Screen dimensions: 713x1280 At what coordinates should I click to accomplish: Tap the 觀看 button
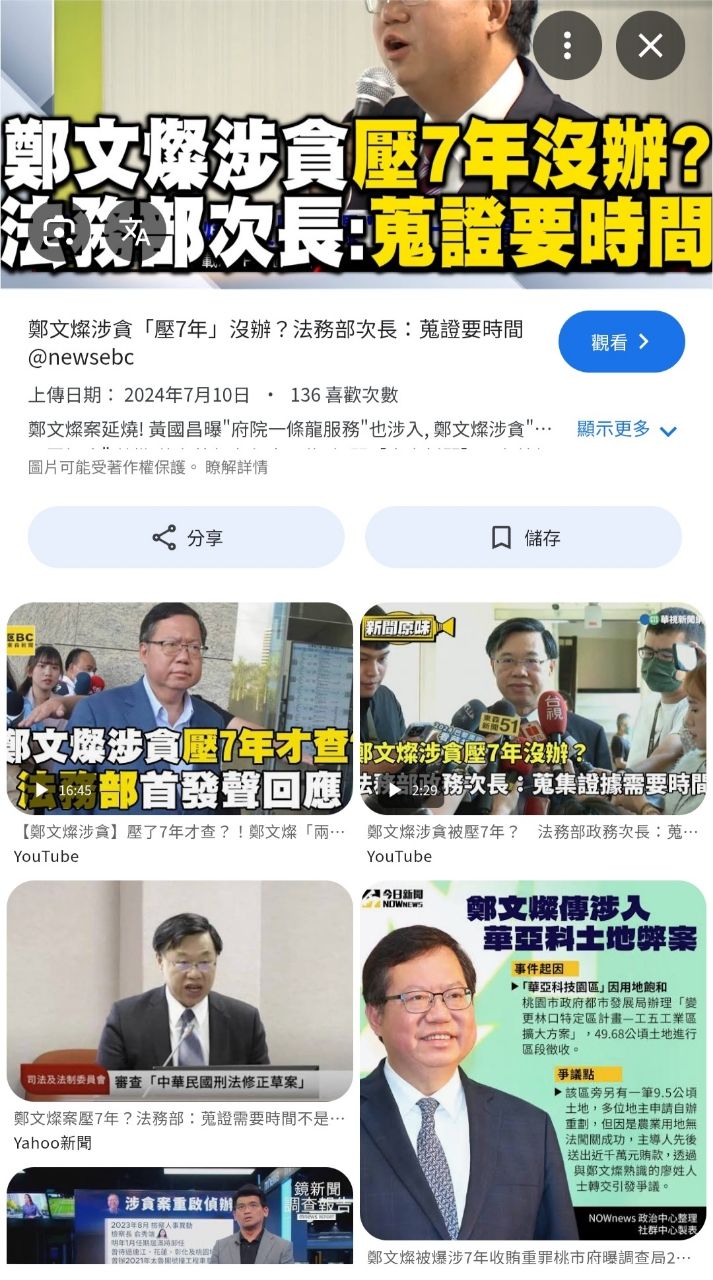coord(621,342)
